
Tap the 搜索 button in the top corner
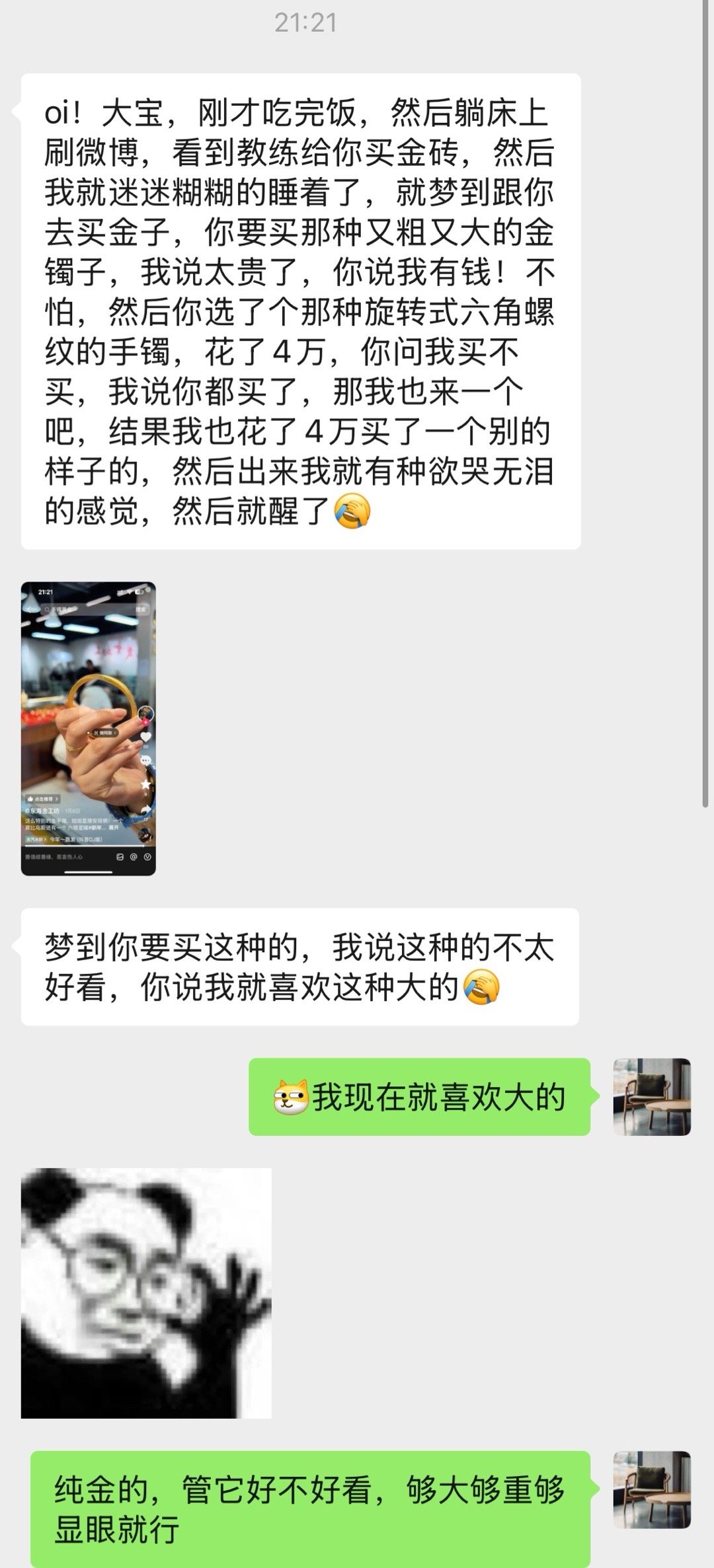[141, 610]
